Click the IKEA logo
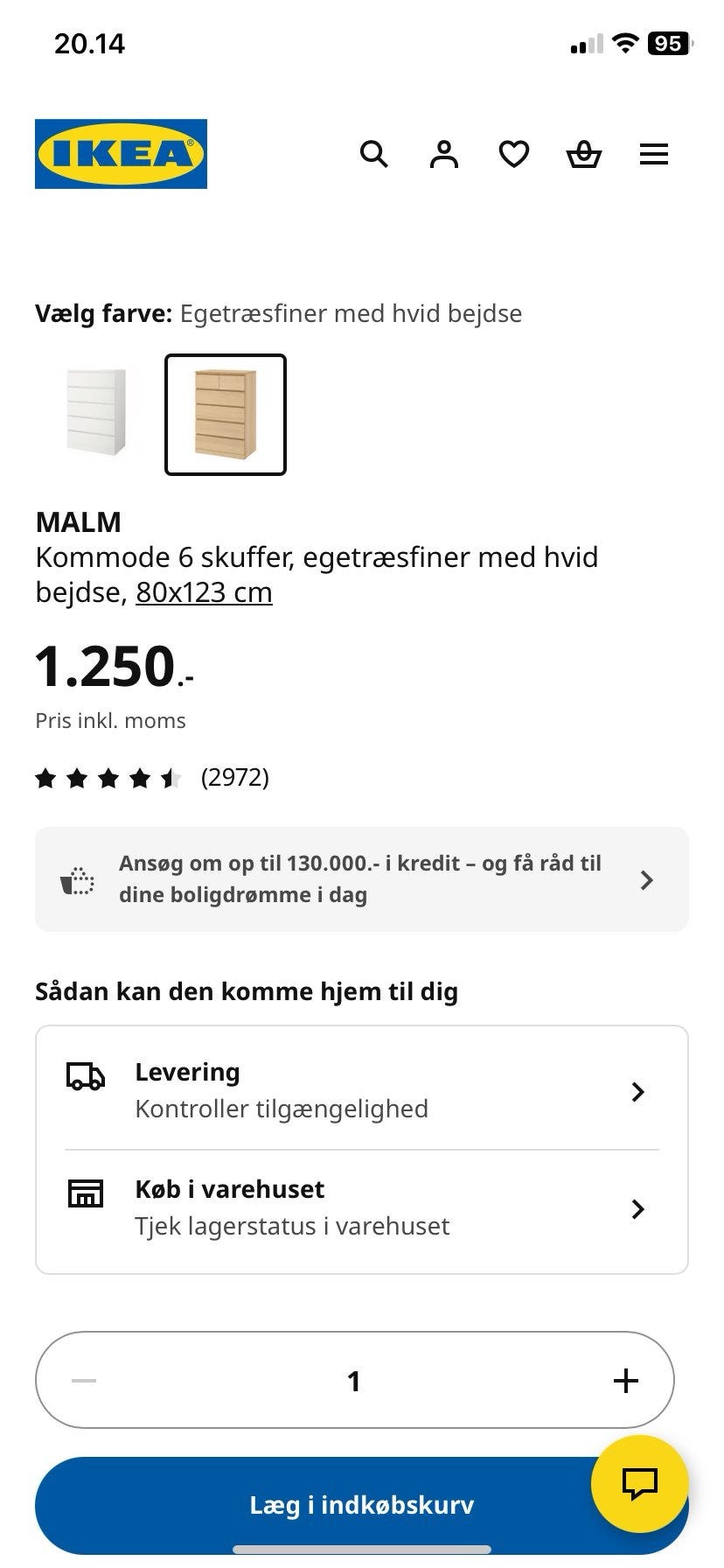The height and width of the screenshot is (1568, 724). (x=121, y=152)
